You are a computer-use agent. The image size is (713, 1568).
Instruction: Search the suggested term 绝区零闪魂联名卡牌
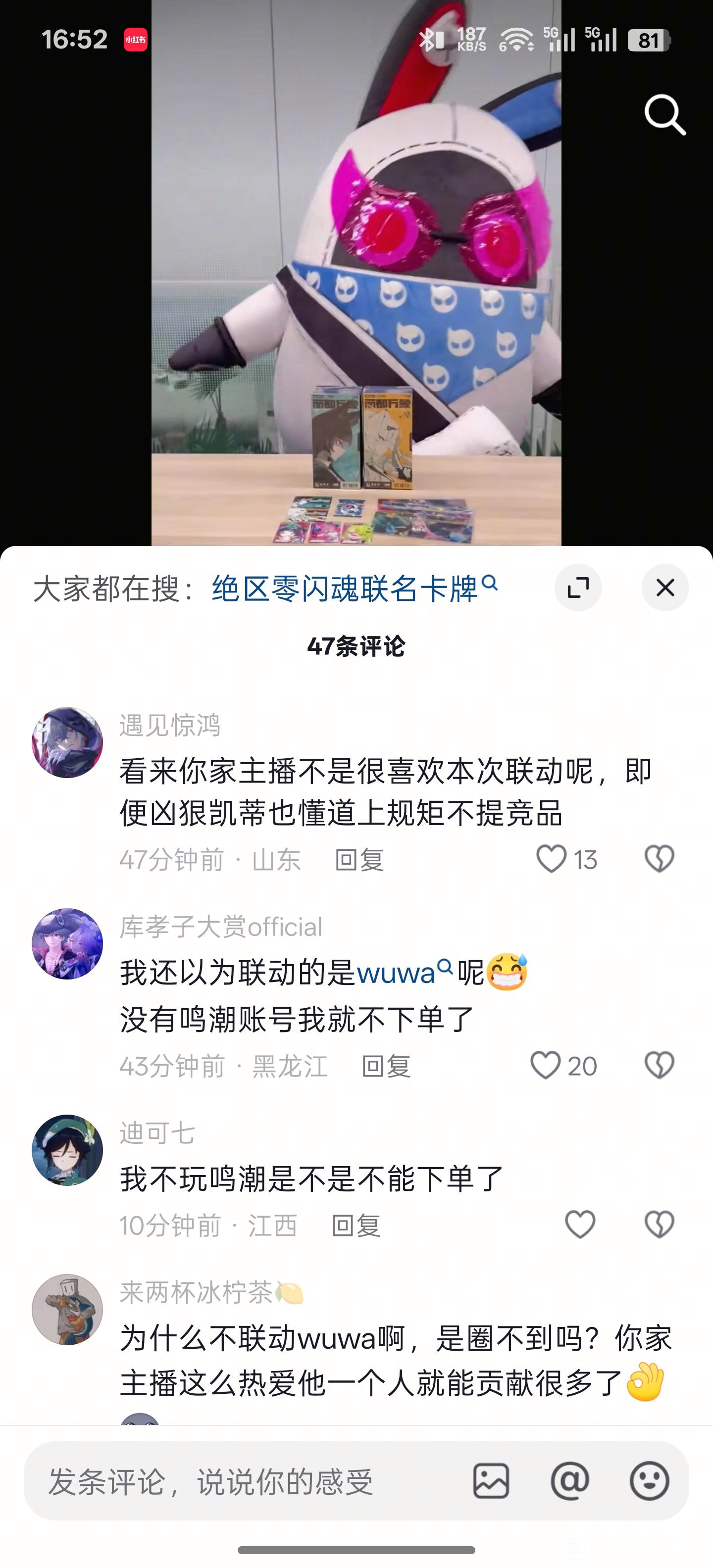coord(355,588)
